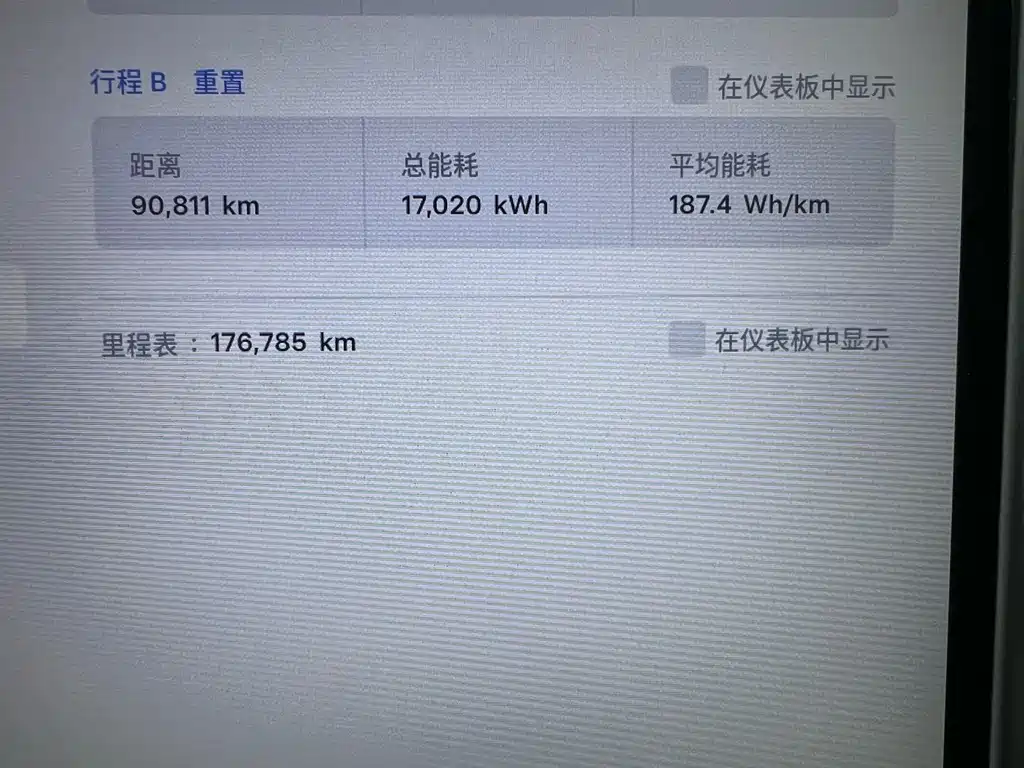This screenshot has width=1024, height=768.
Task: Check 在仪表板中显示 for Trip B (行程 B)
Action: pyautogui.click(x=689, y=86)
